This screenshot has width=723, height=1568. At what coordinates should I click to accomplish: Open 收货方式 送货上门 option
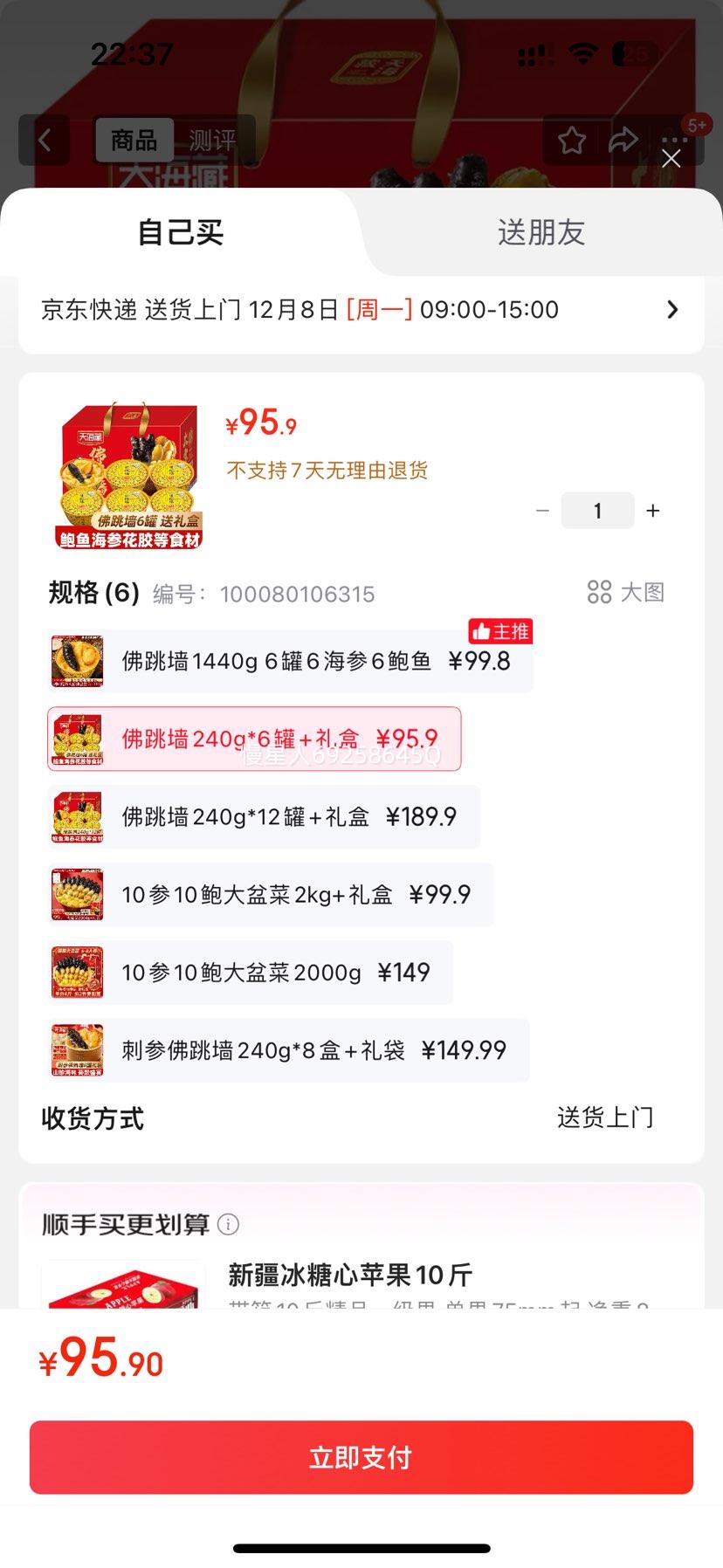tap(606, 1118)
